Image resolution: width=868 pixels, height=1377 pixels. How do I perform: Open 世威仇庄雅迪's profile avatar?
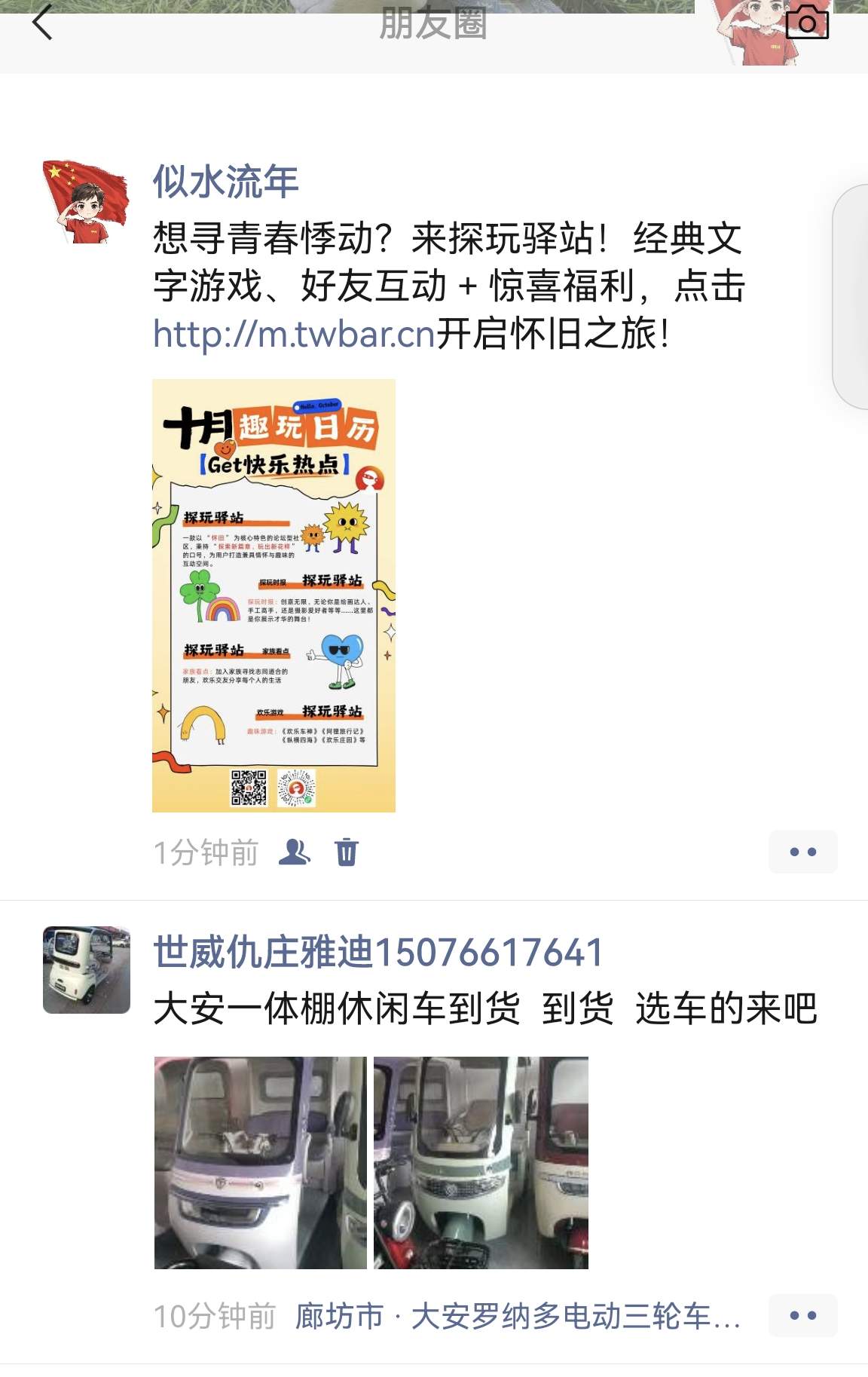tap(86, 970)
